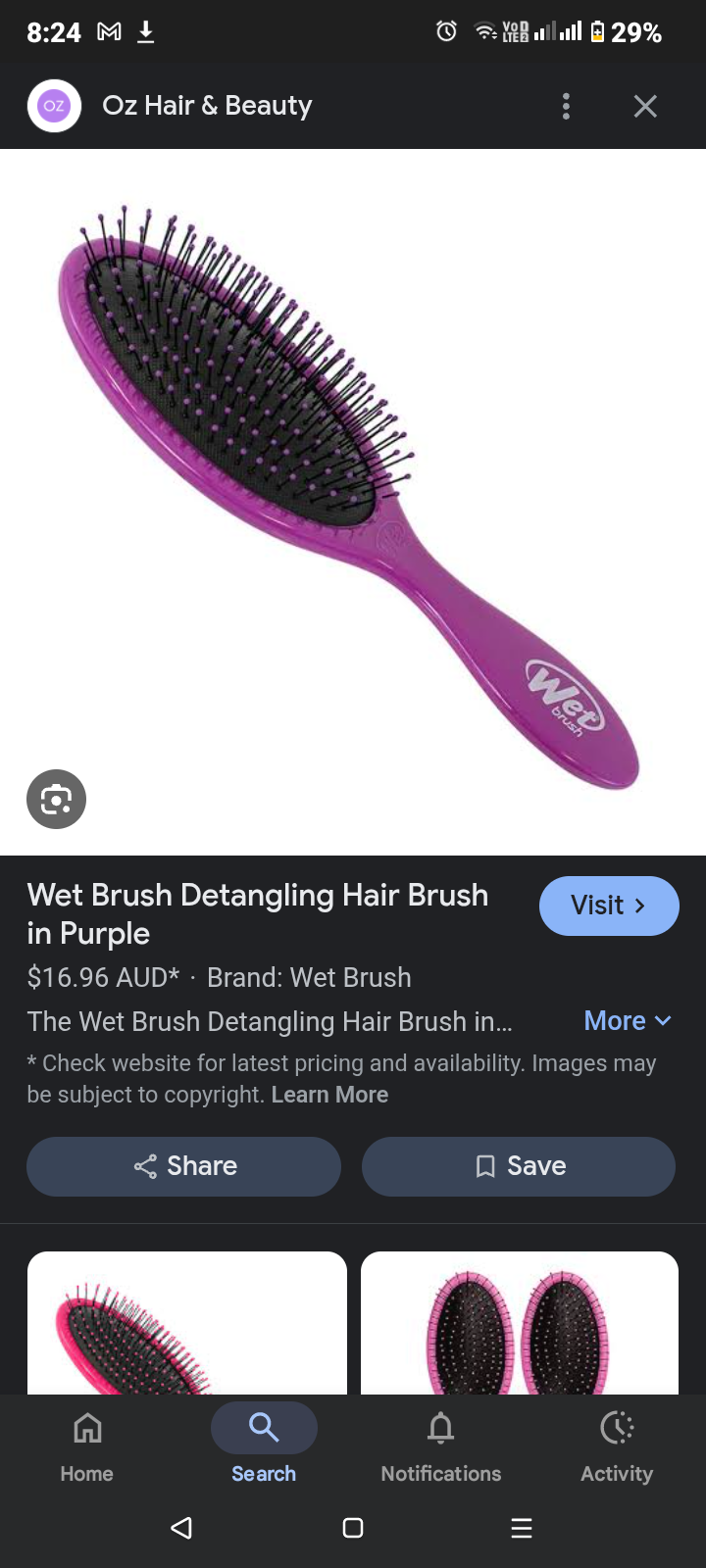Search this image with Lens
706x1568 pixels.
[56, 800]
